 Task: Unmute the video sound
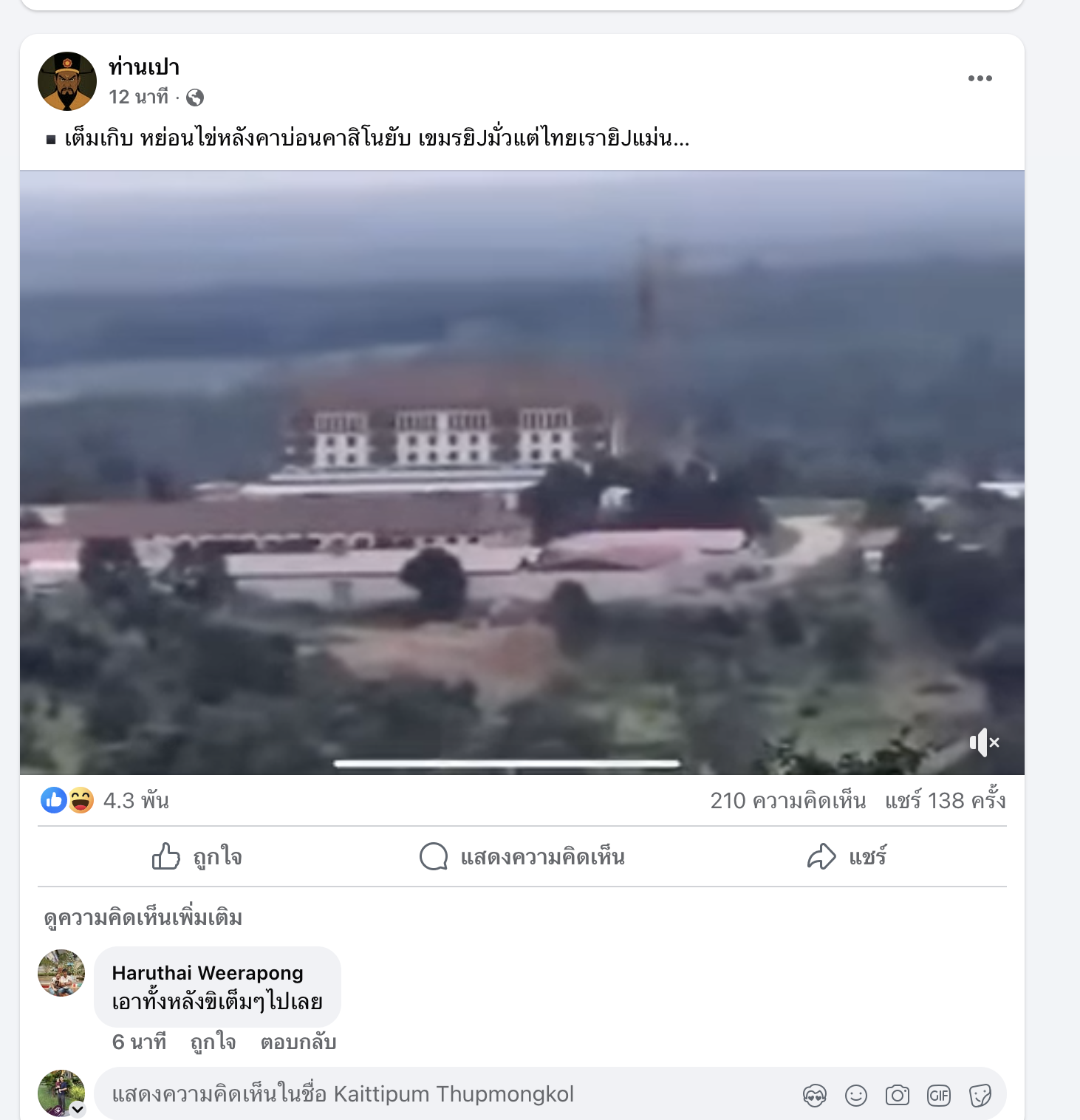tap(983, 742)
